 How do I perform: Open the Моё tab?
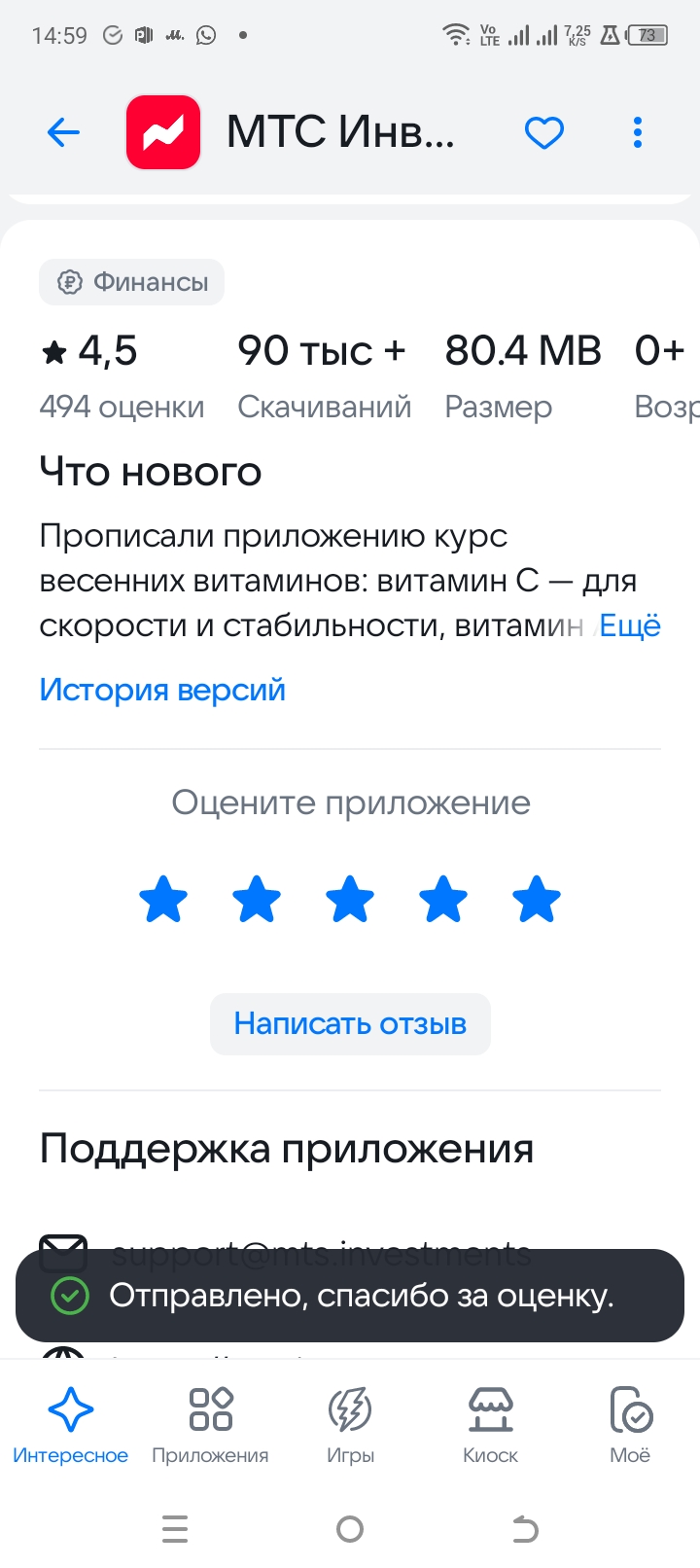point(630,1425)
